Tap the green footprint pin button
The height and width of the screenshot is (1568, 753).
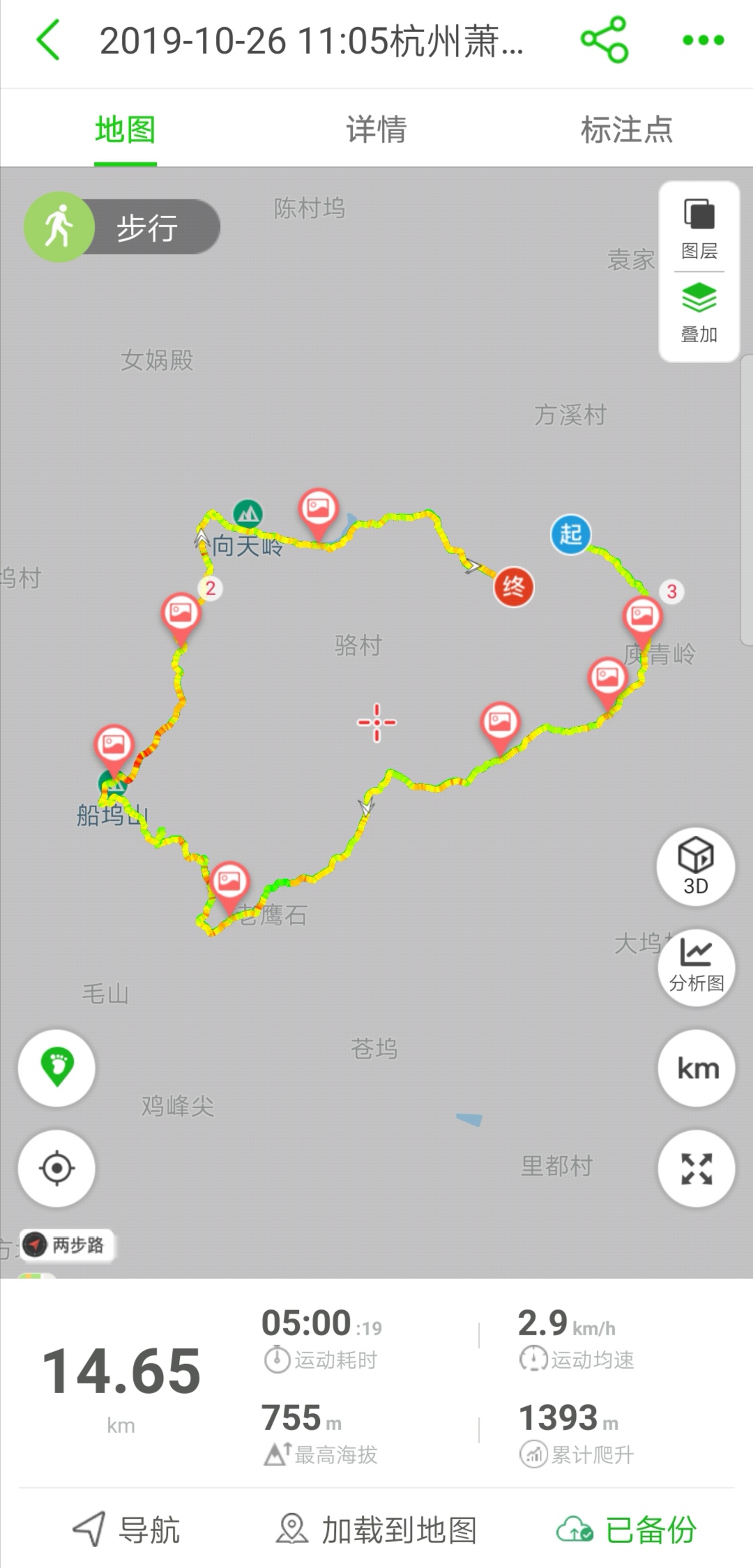pos(57,1067)
